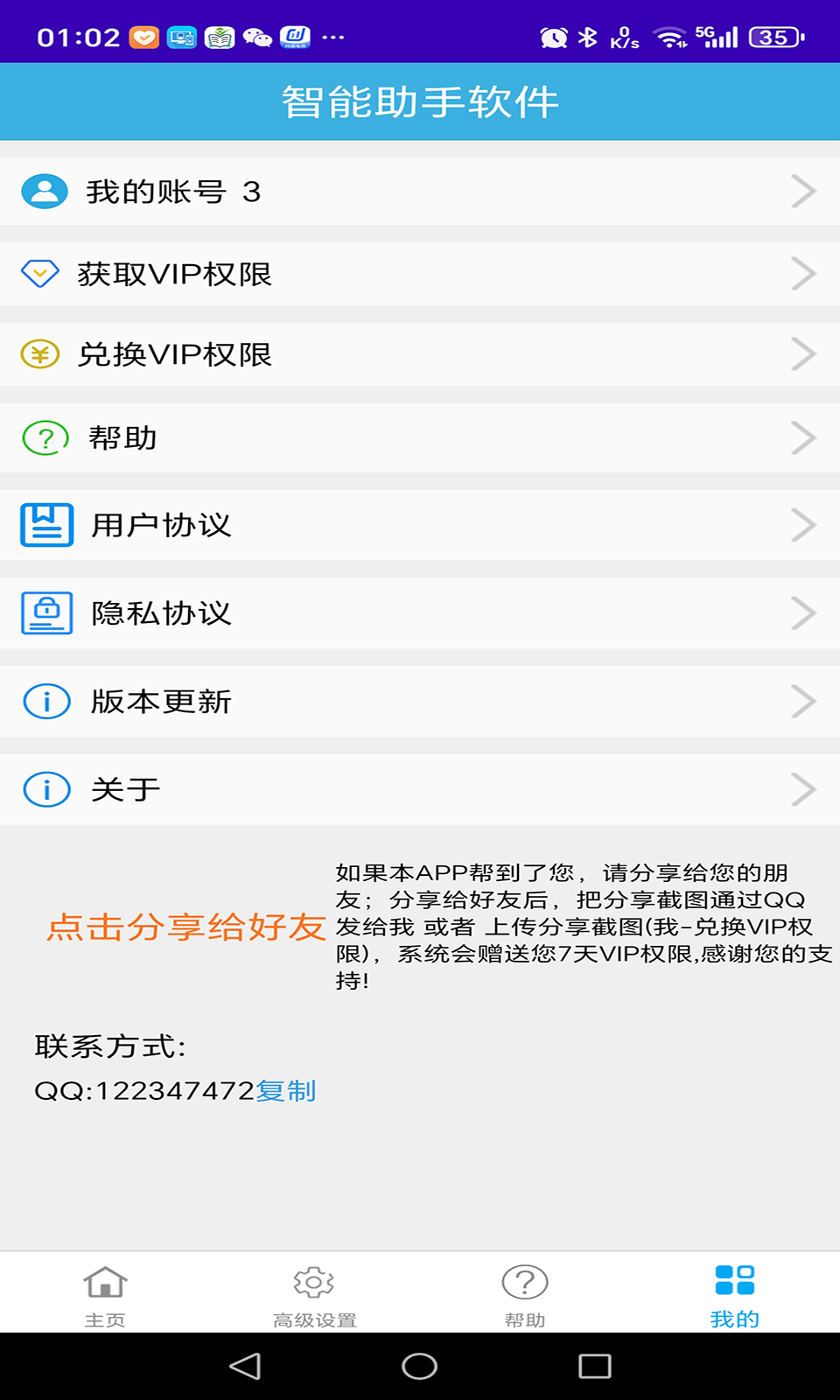Click the yen coin icon for 兑换VIP权限

tap(38, 354)
